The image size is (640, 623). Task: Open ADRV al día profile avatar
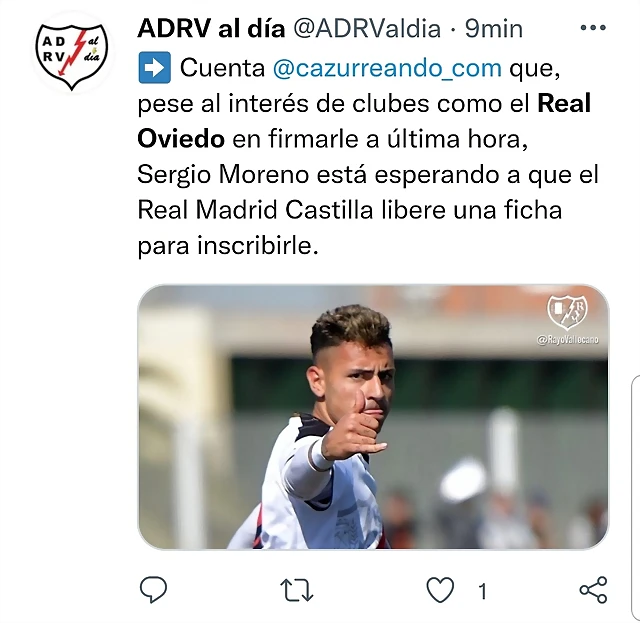tap(70, 57)
